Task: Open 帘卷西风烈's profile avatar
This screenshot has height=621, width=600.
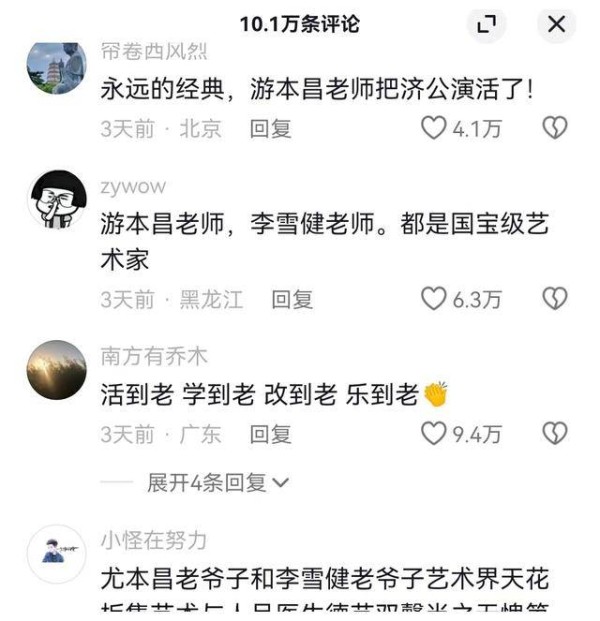Action: 56,66
